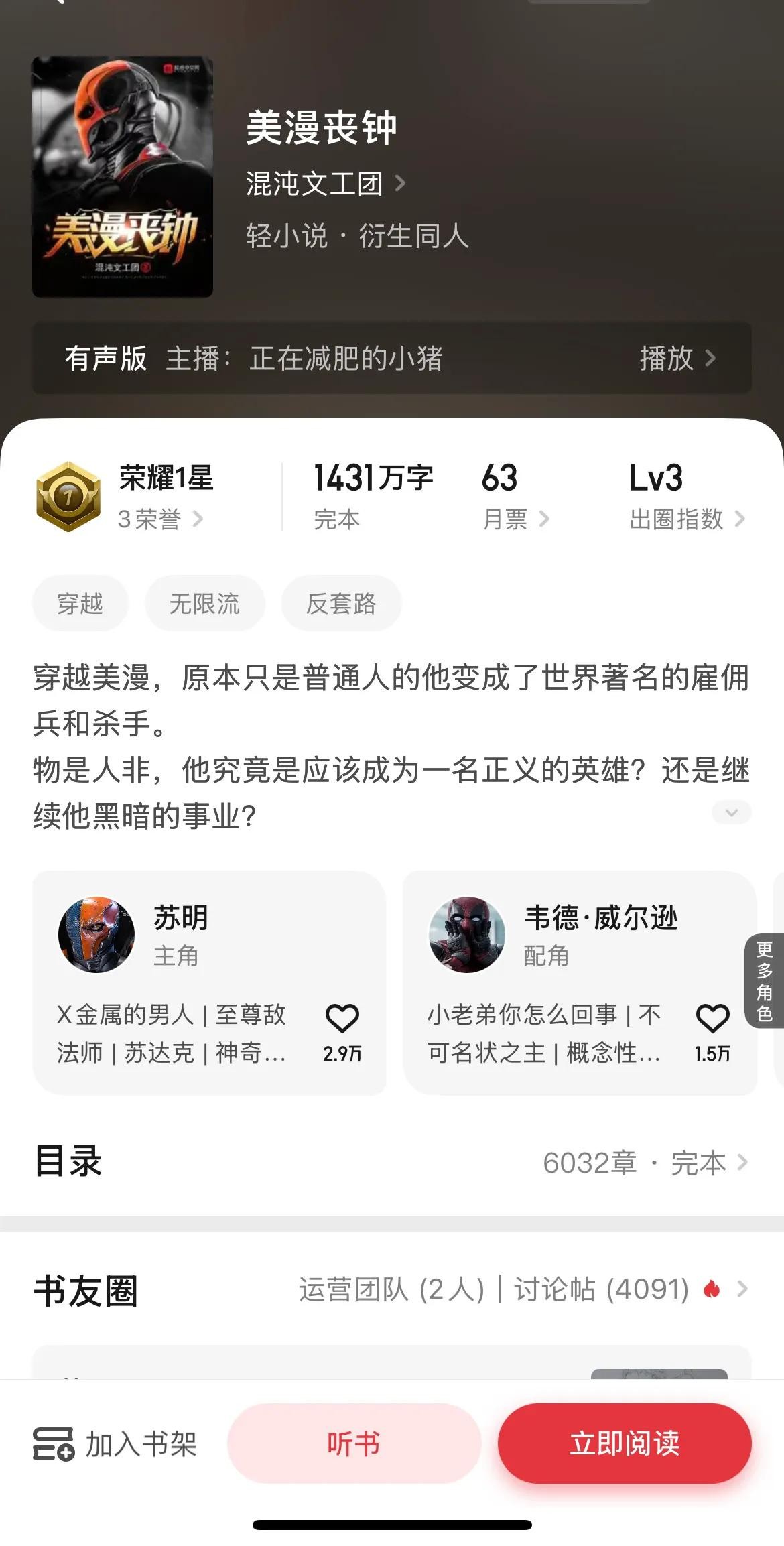Screen dimensions: 784x1546
Task: Expand the full book description
Action: tap(731, 813)
